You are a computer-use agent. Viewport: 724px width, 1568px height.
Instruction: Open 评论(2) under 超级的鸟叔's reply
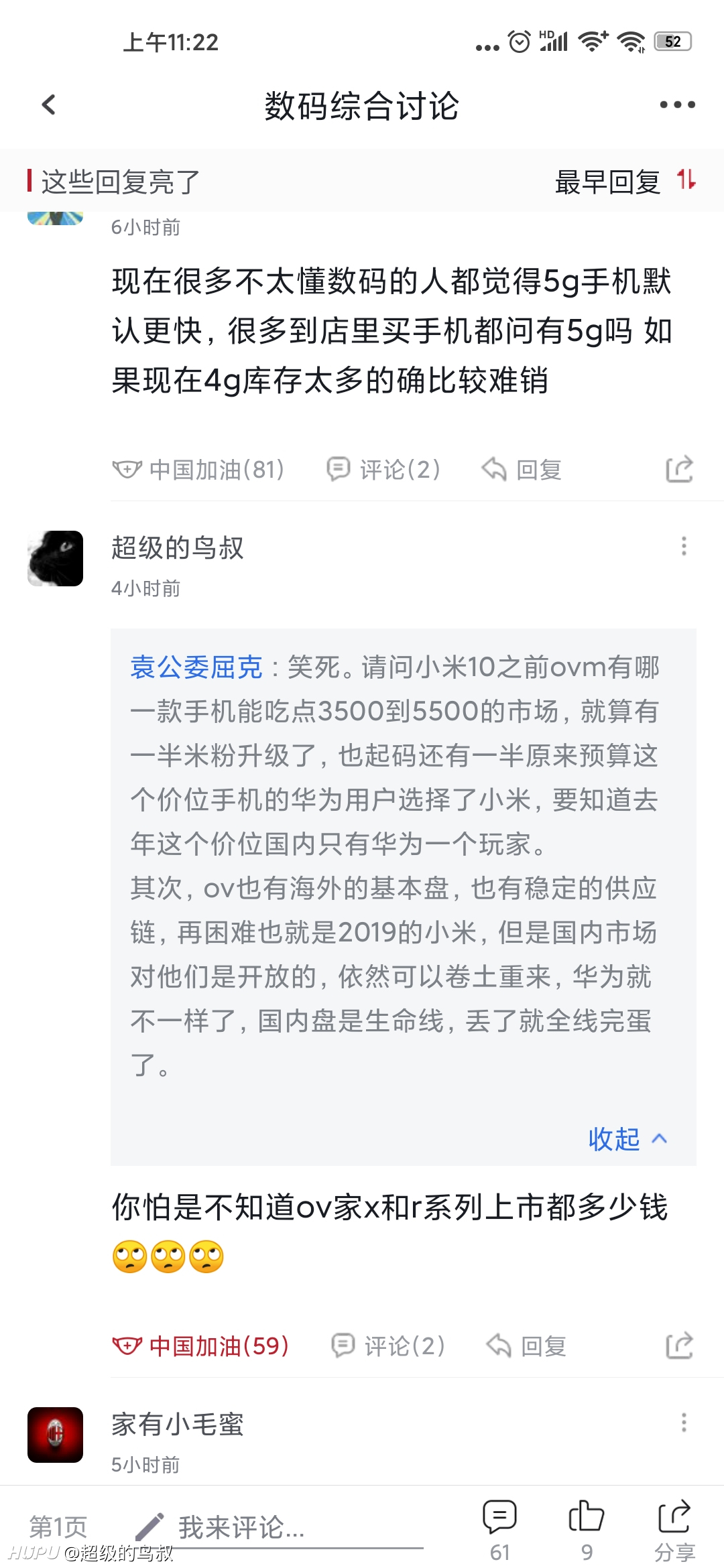point(388,1346)
